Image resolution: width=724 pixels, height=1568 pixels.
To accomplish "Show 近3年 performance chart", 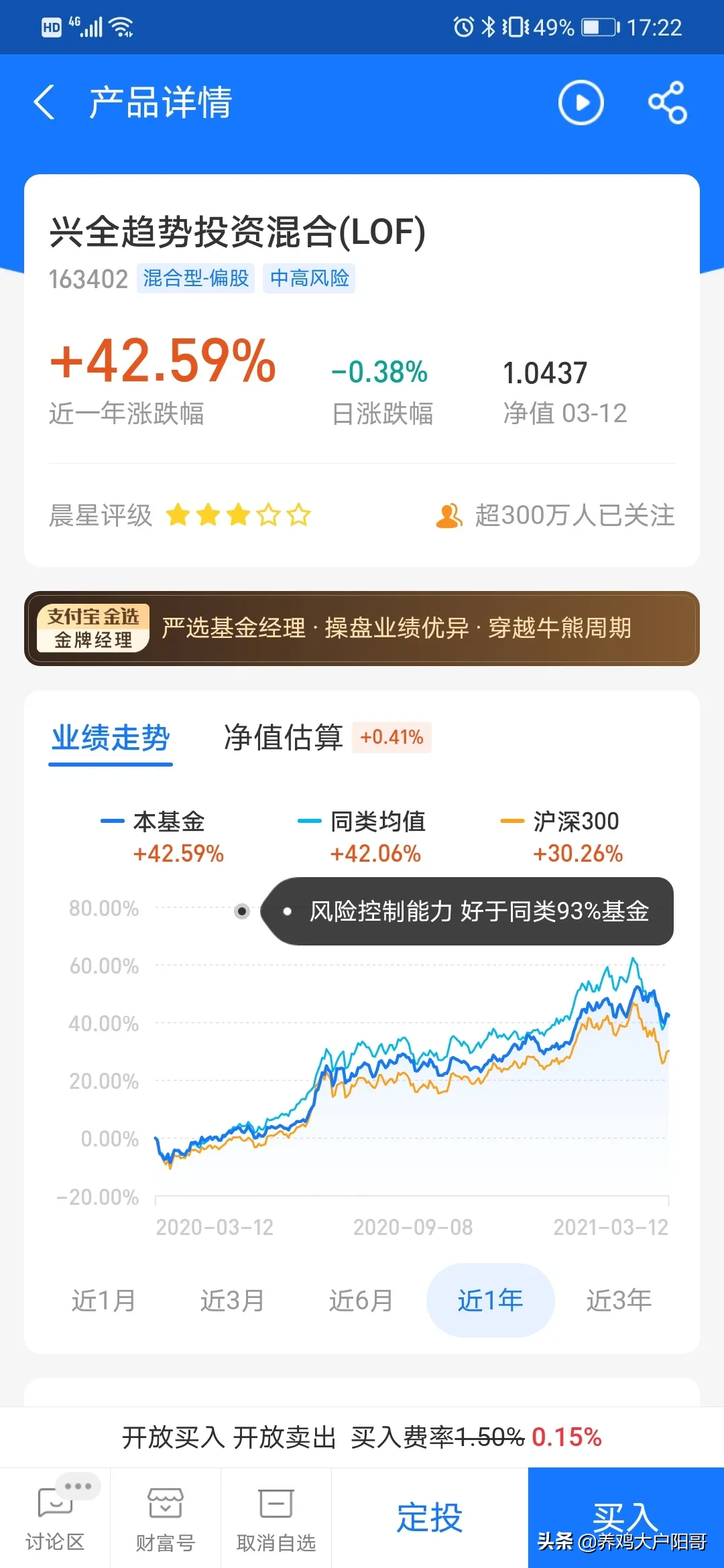I will pos(619,1300).
